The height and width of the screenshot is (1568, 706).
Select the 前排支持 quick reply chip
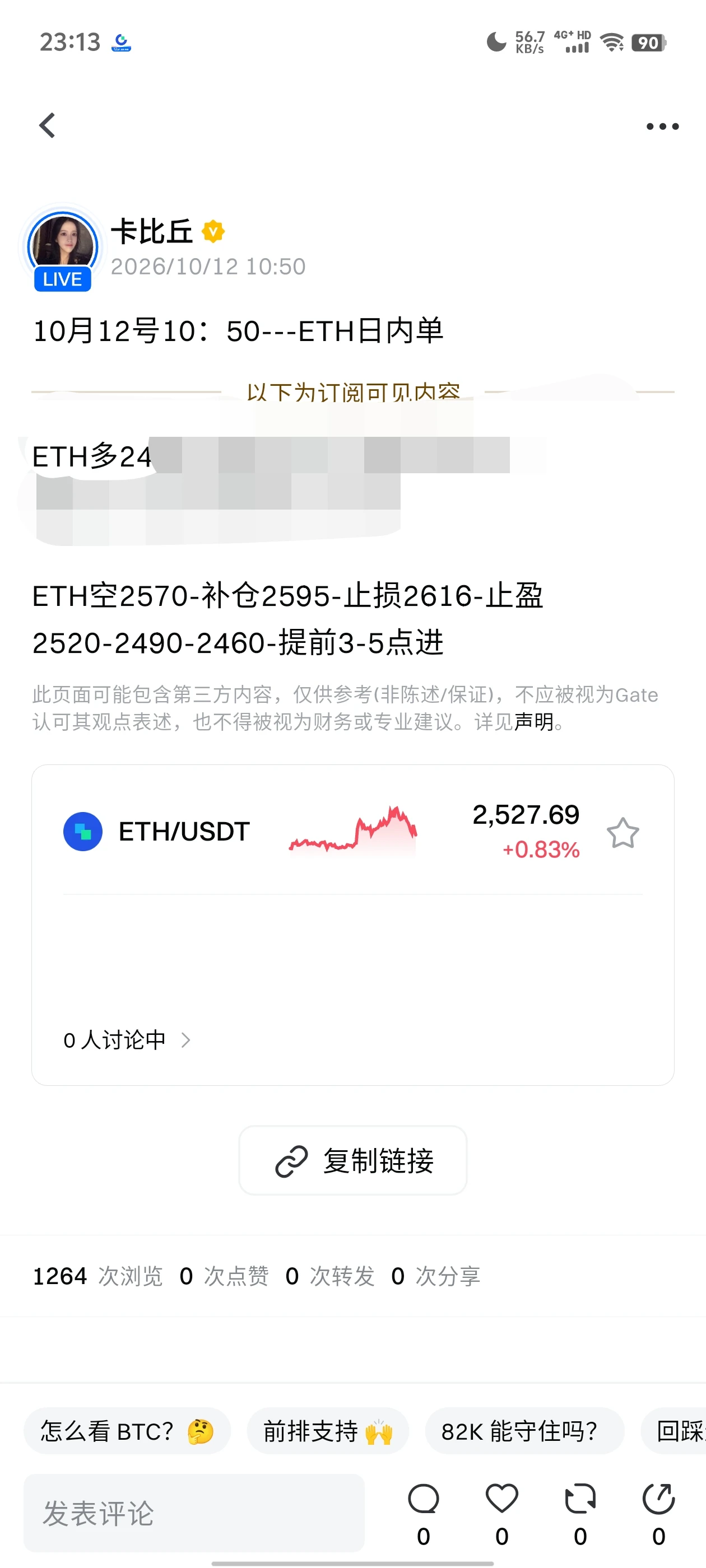tap(328, 1430)
